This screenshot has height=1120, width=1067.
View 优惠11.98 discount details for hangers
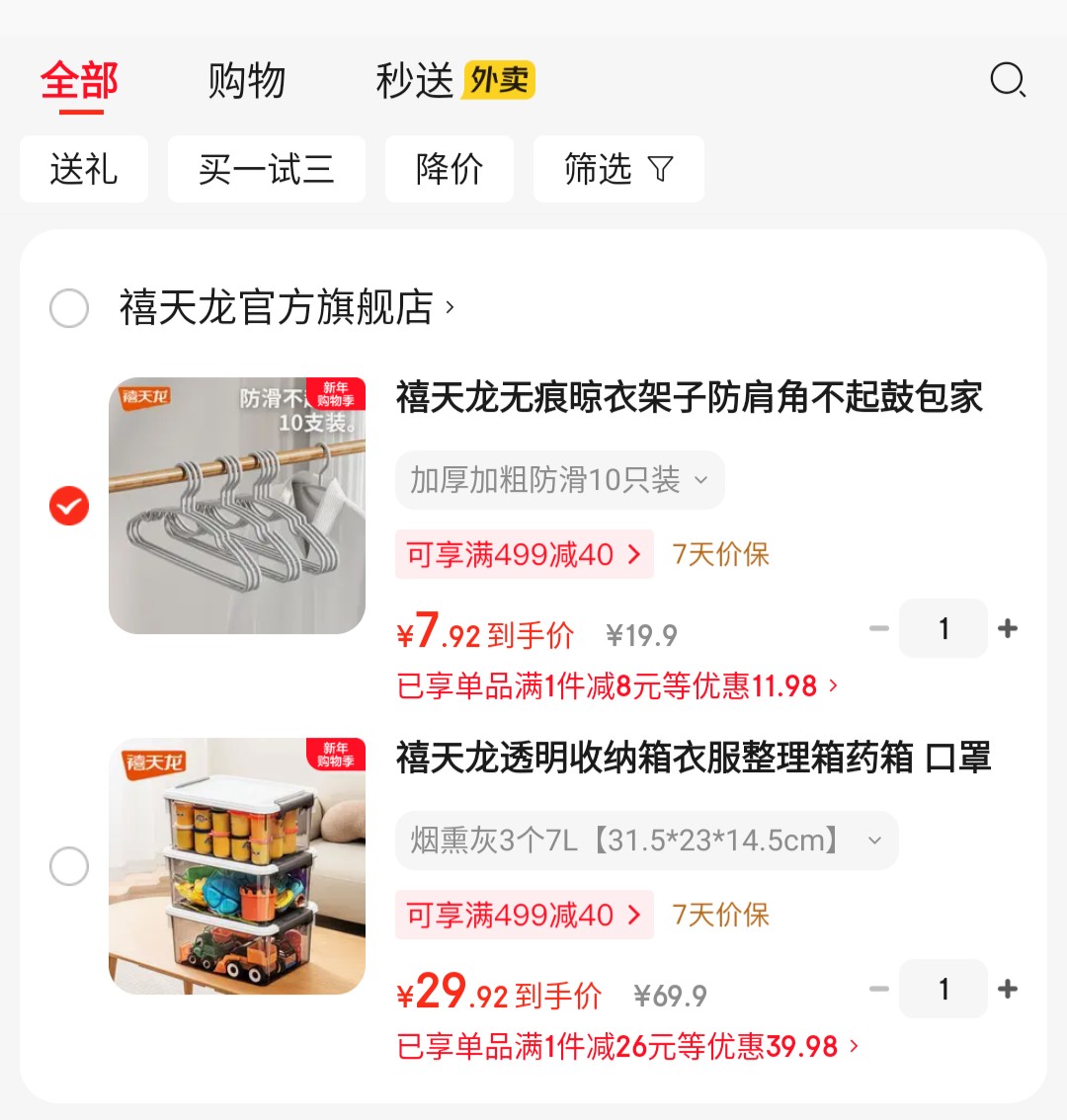(x=617, y=685)
